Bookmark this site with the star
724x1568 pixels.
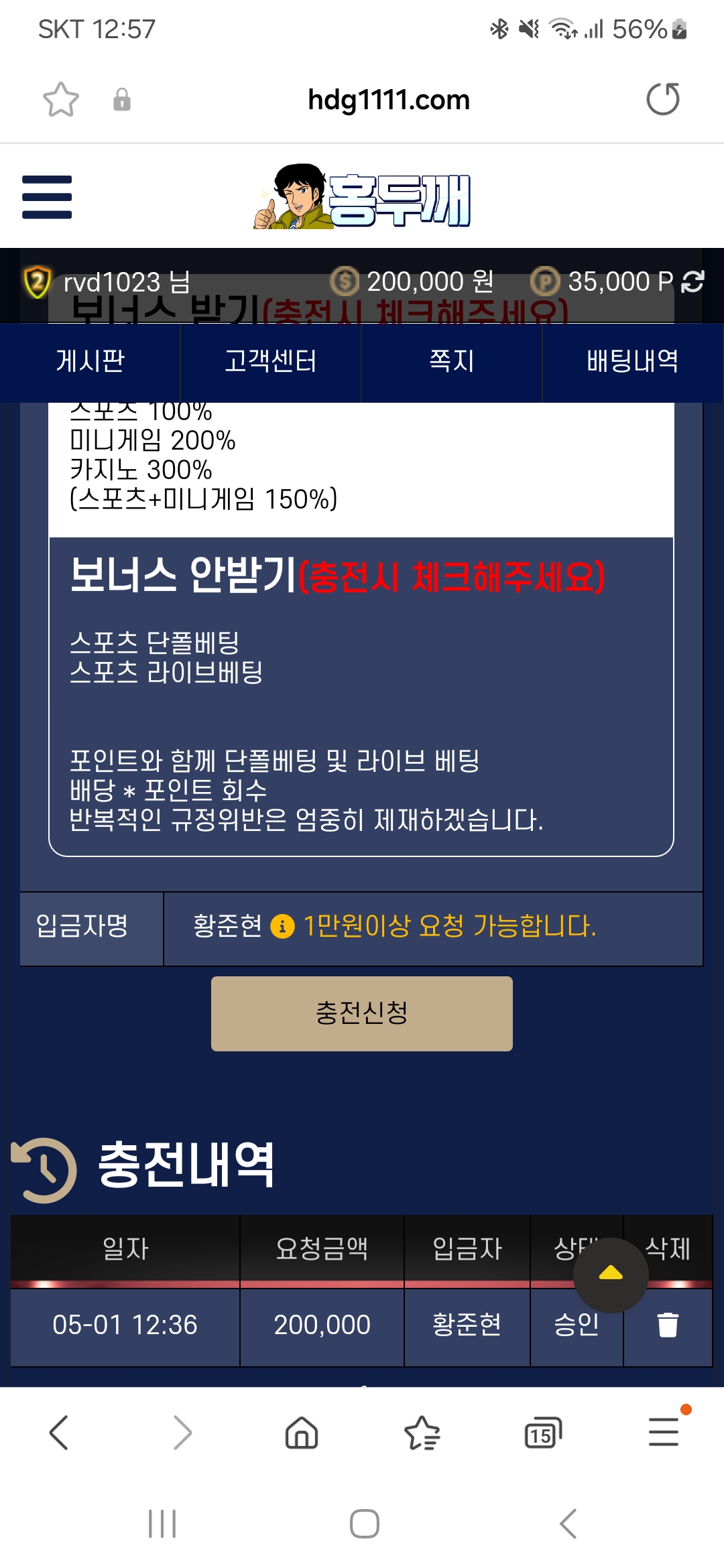point(60,100)
